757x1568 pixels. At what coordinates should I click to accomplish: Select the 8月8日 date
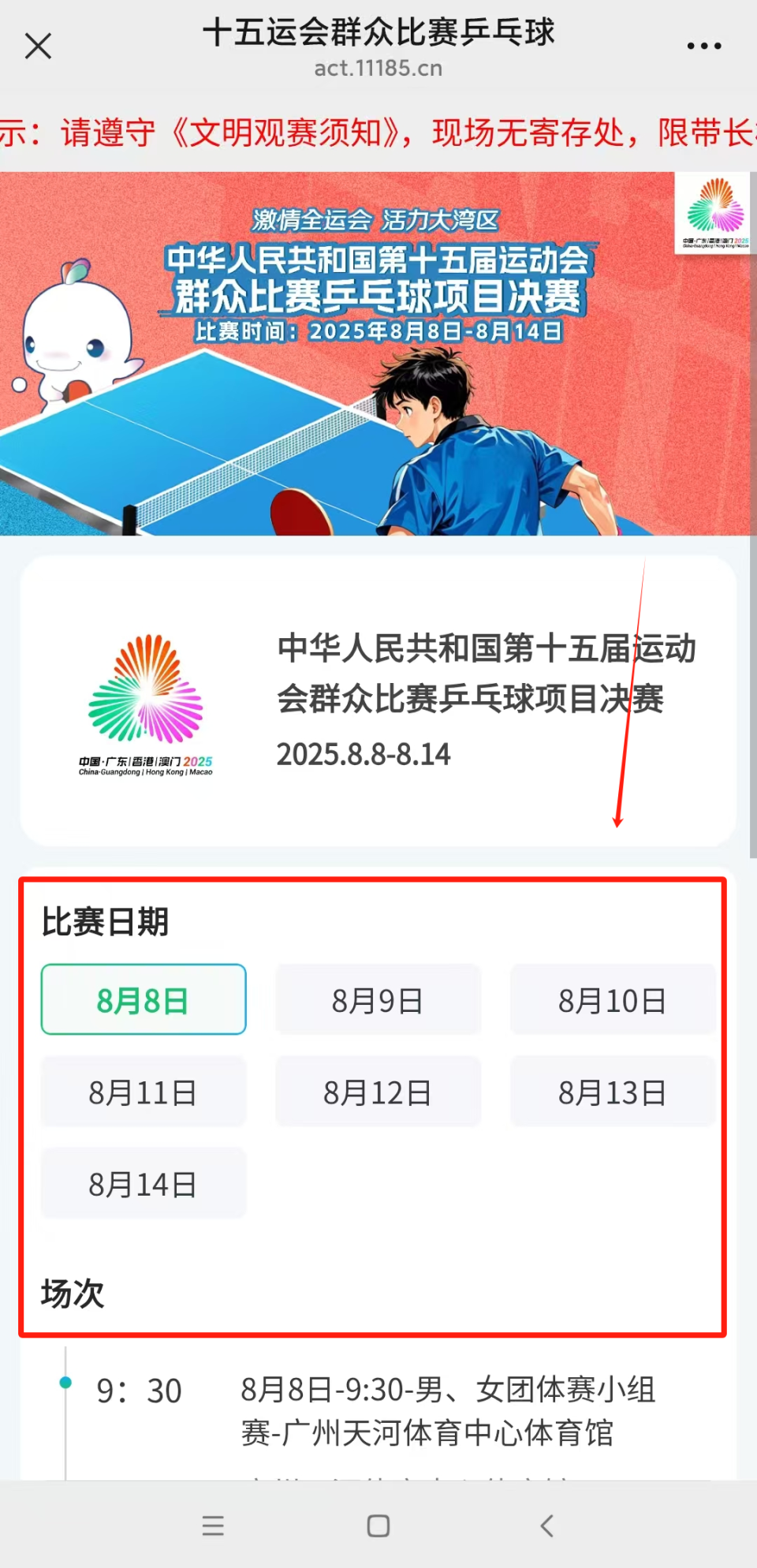point(144,999)
